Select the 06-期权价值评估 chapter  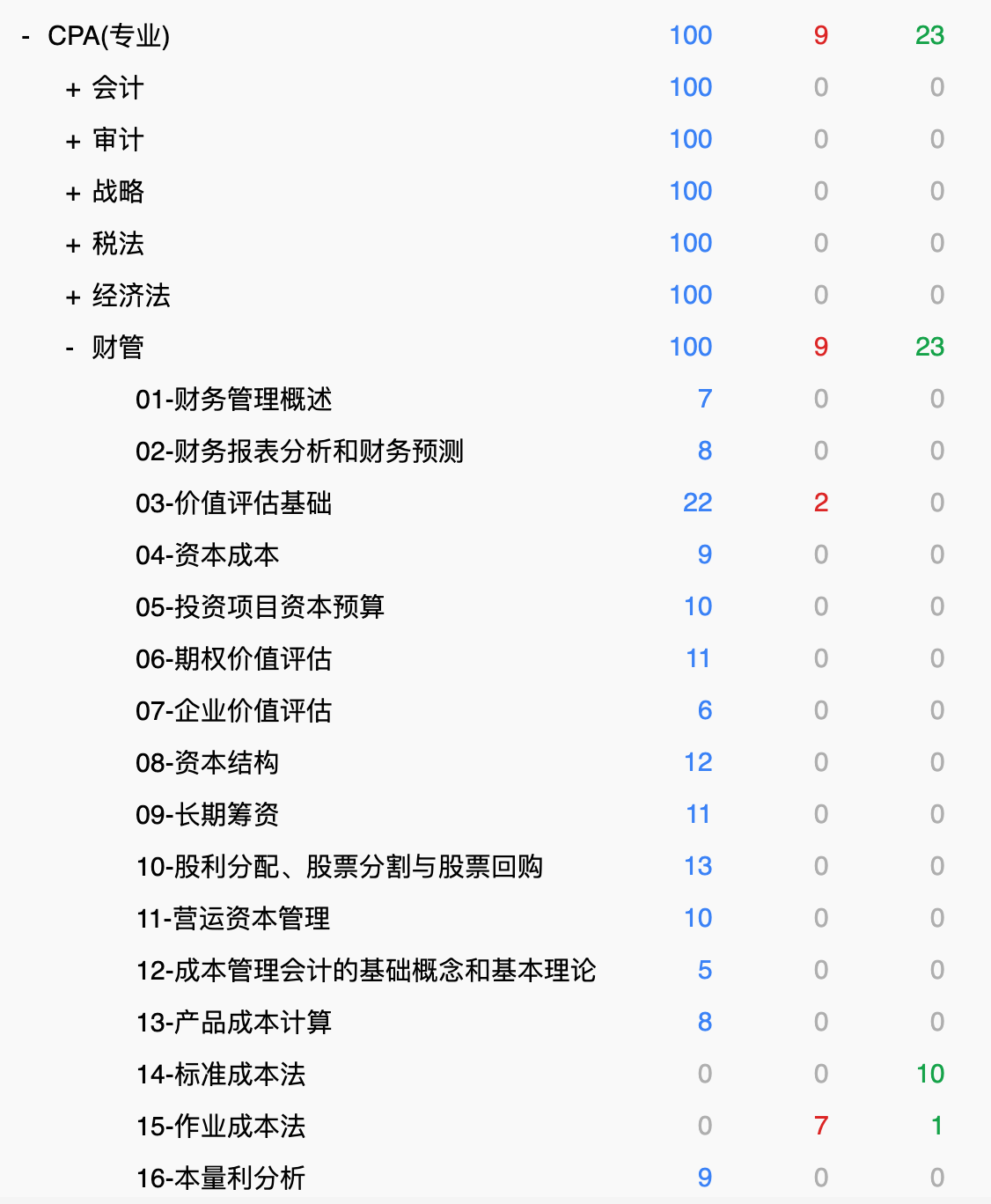(x=234, y=658)
